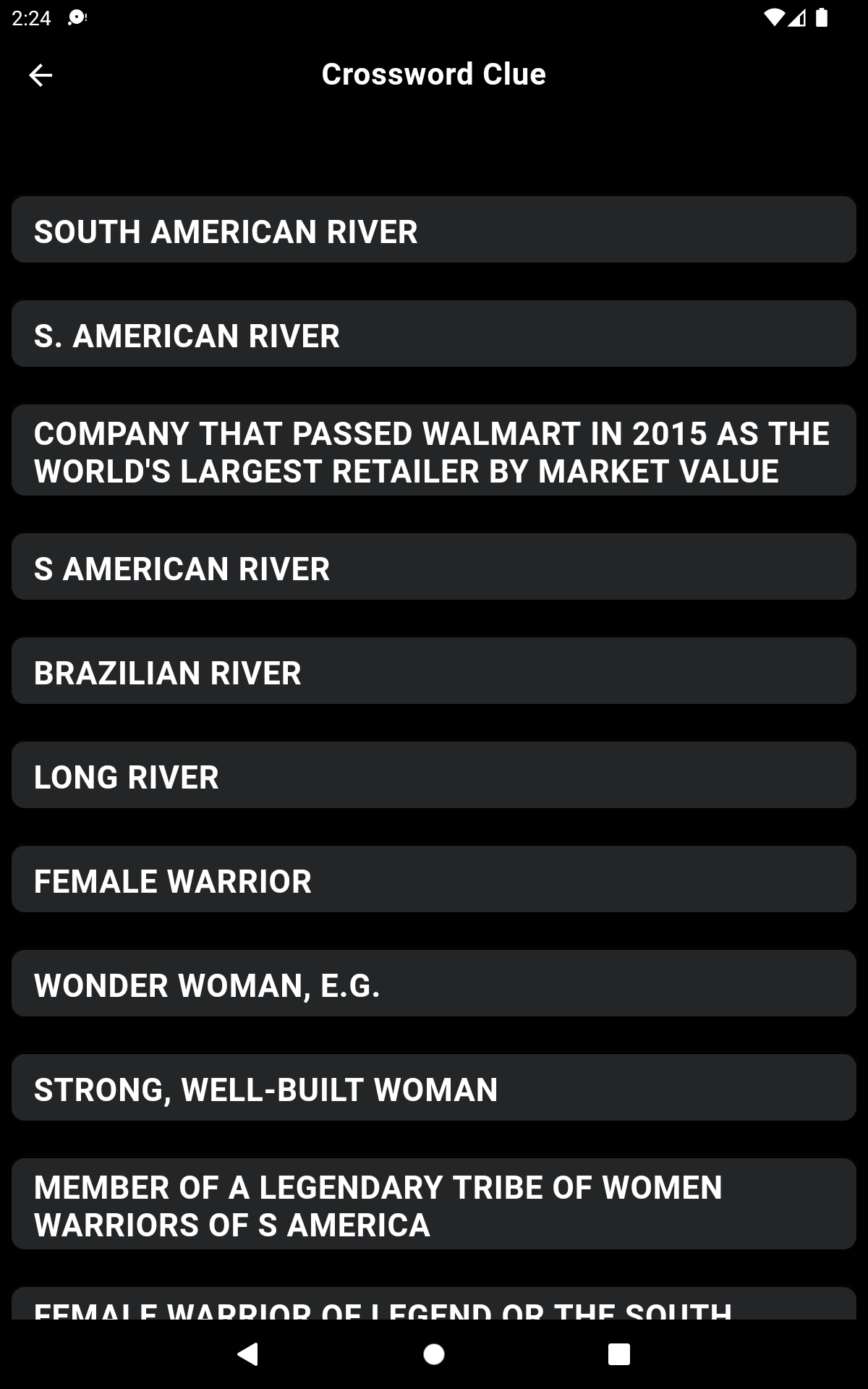This screenshot has height=1389, width=868.
Task: Open recent apps from the navigation bar
Action: (x=619, y=1354)
